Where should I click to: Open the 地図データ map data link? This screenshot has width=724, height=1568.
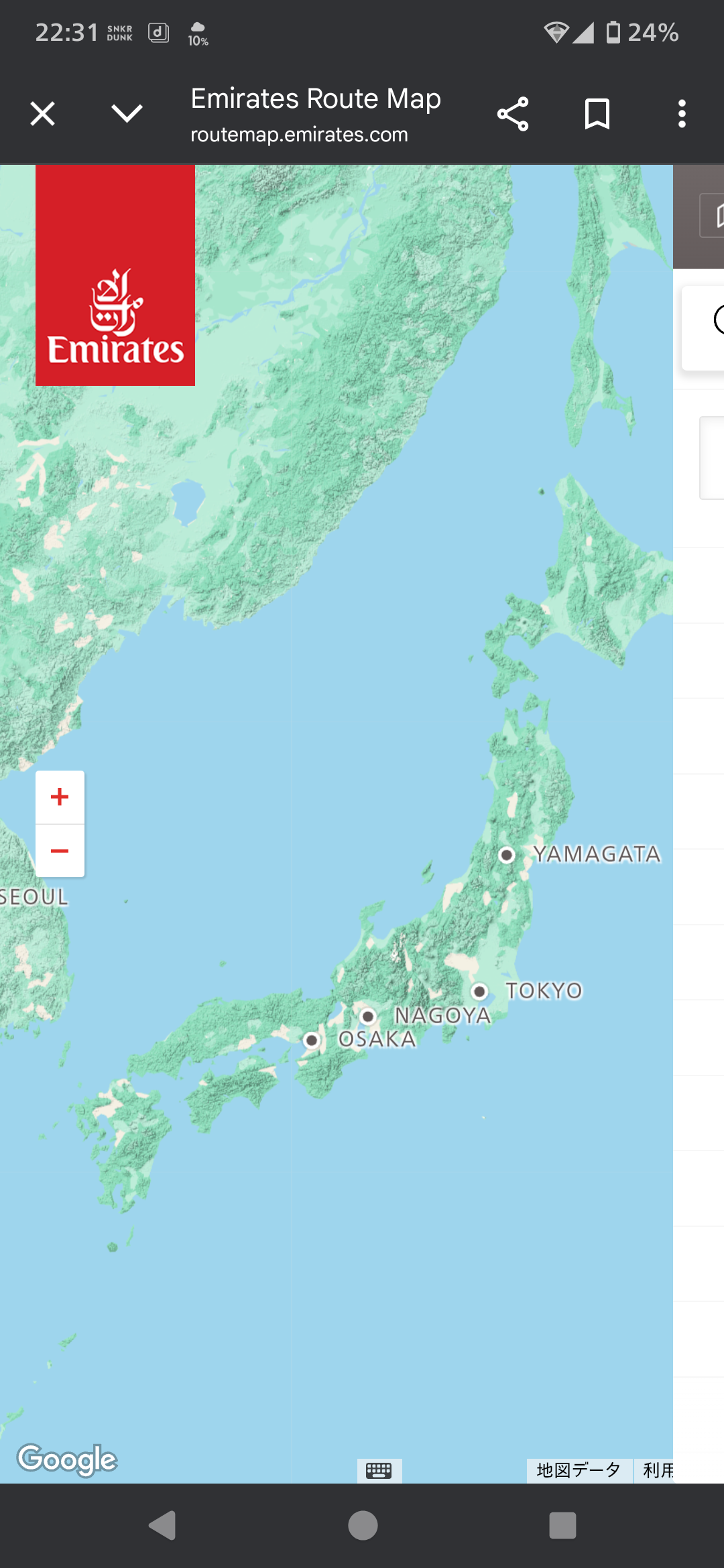pos(579,1470)
